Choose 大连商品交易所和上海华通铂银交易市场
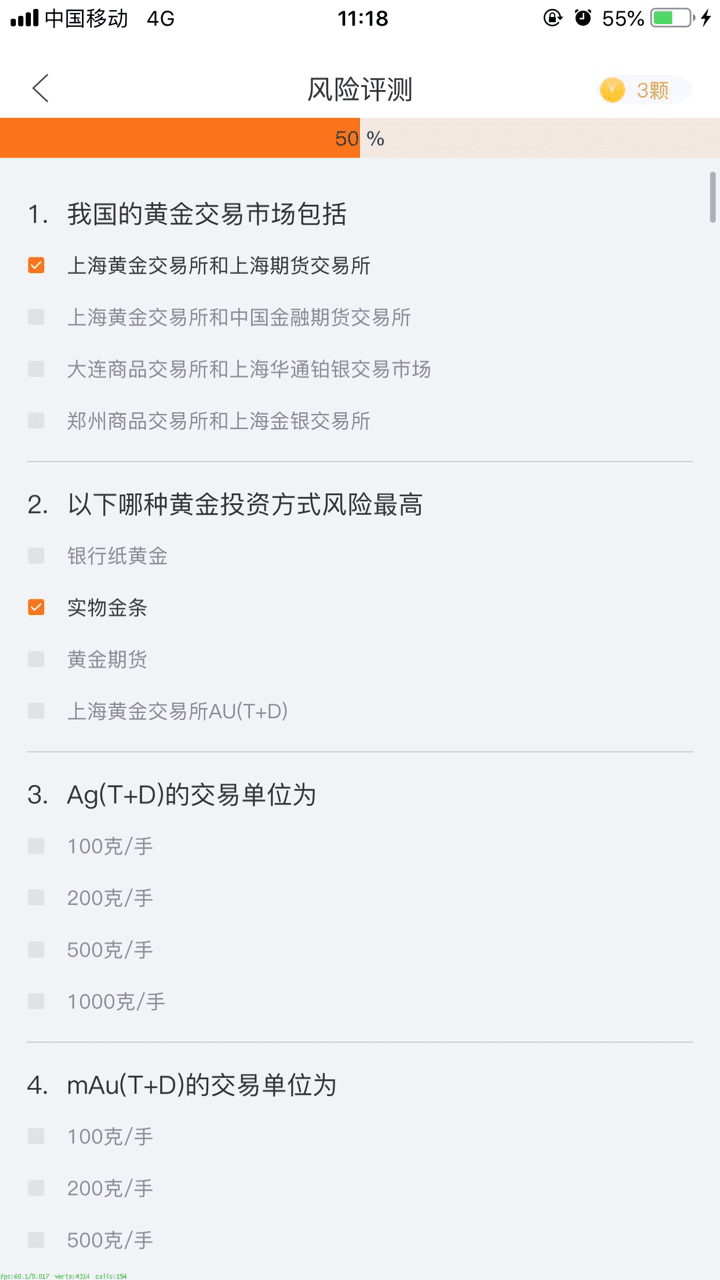This screenshot has height=1280, width=720. coord(36,370)
